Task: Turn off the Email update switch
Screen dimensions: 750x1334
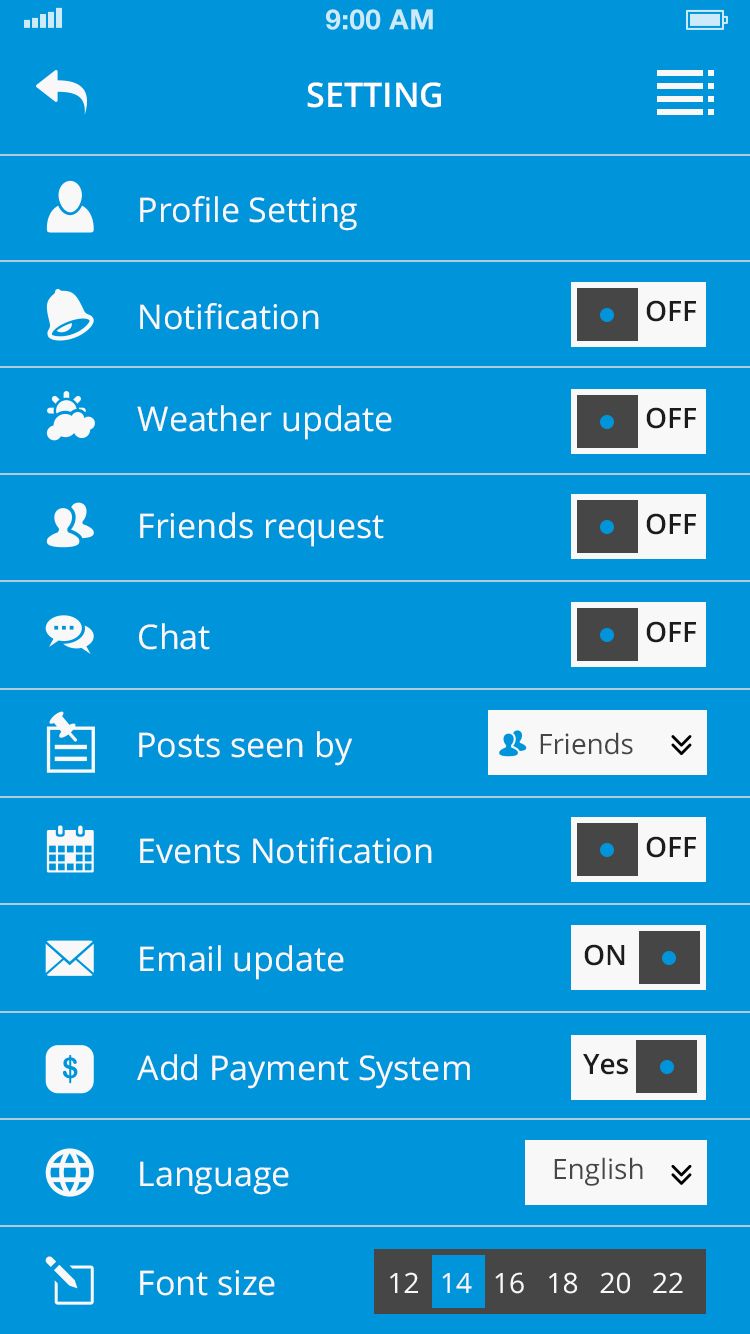Action: 637,957
